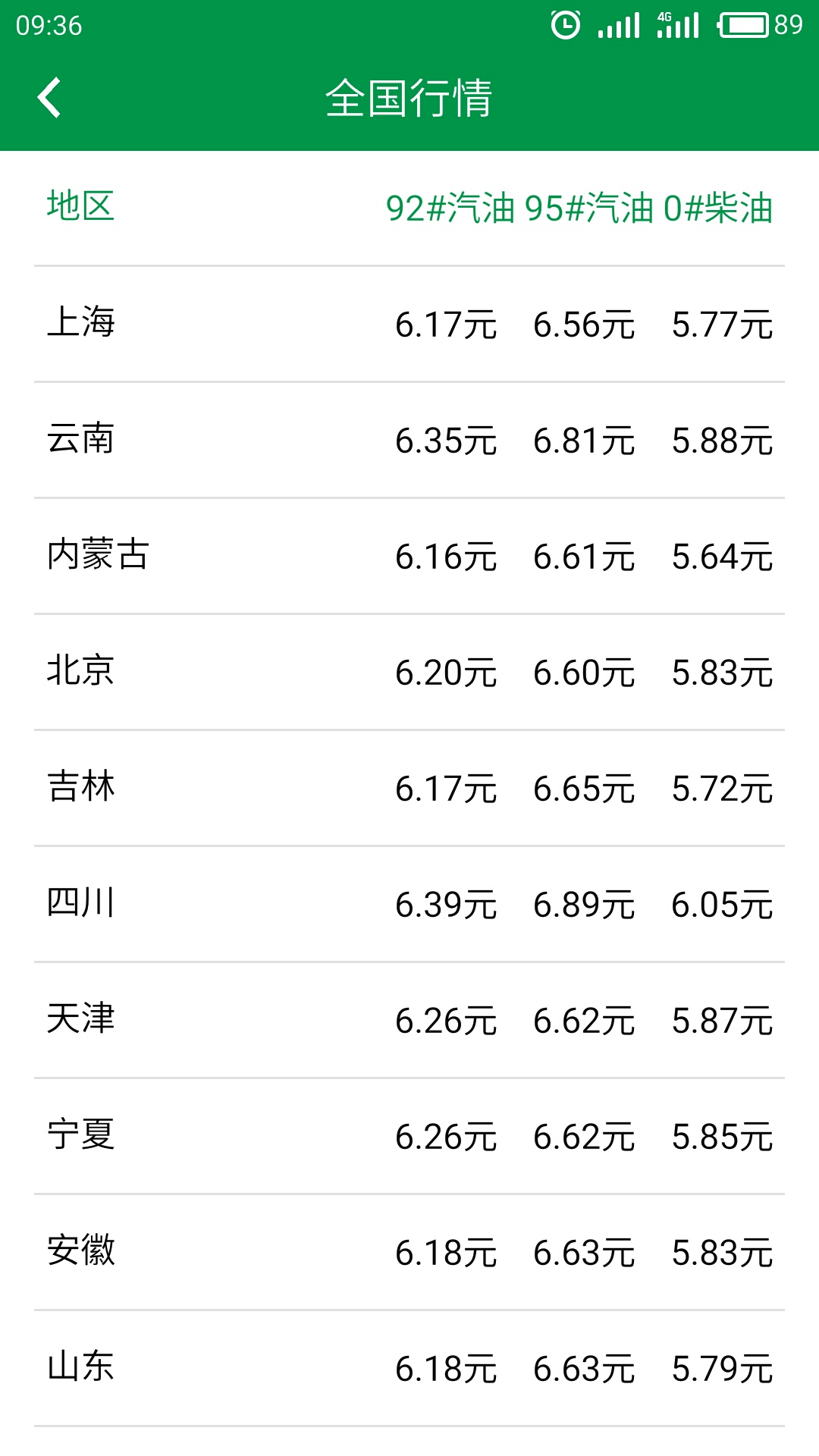
Task: Tap the back arrow to leave 全国行情
Action: (x=49, y=99)
